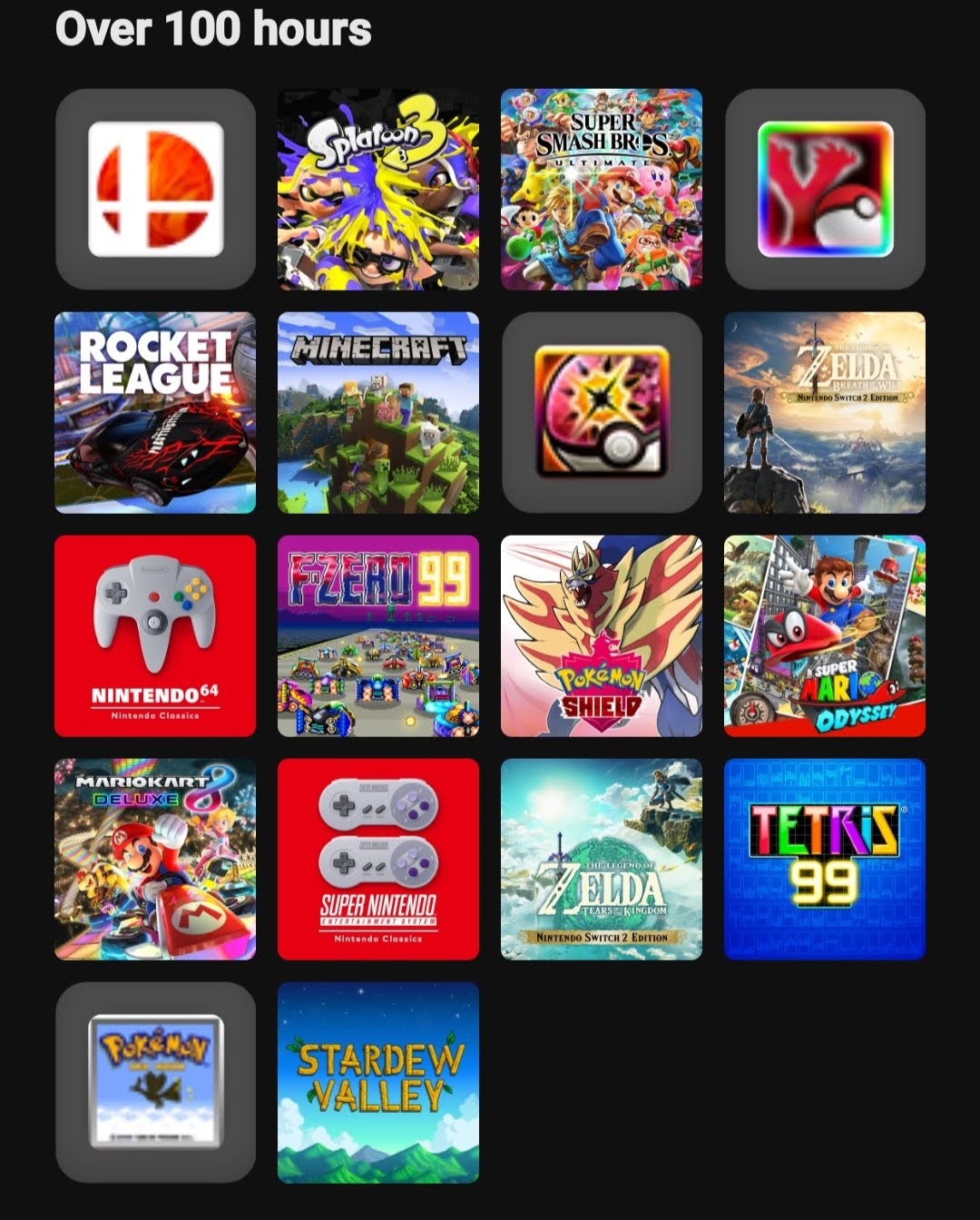
Task: Tap the Tetris 99 tile
Action: point(825,859)
